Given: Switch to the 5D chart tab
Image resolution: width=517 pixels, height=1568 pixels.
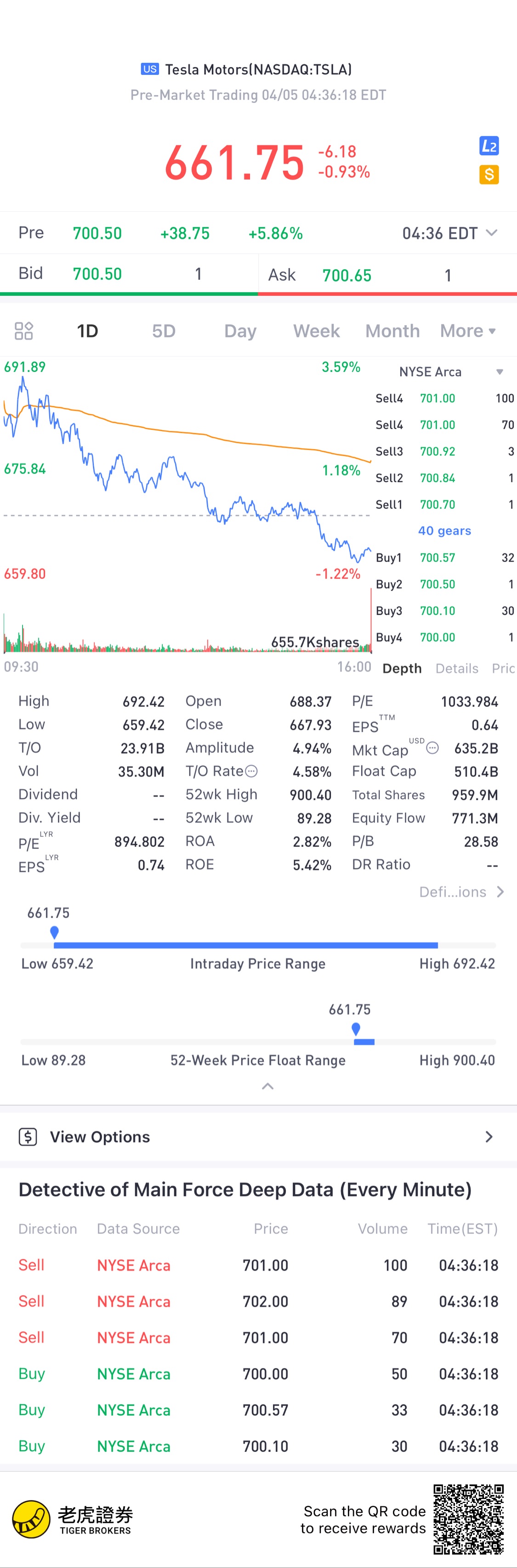Looking at the screenshot, I should point(163,331).
